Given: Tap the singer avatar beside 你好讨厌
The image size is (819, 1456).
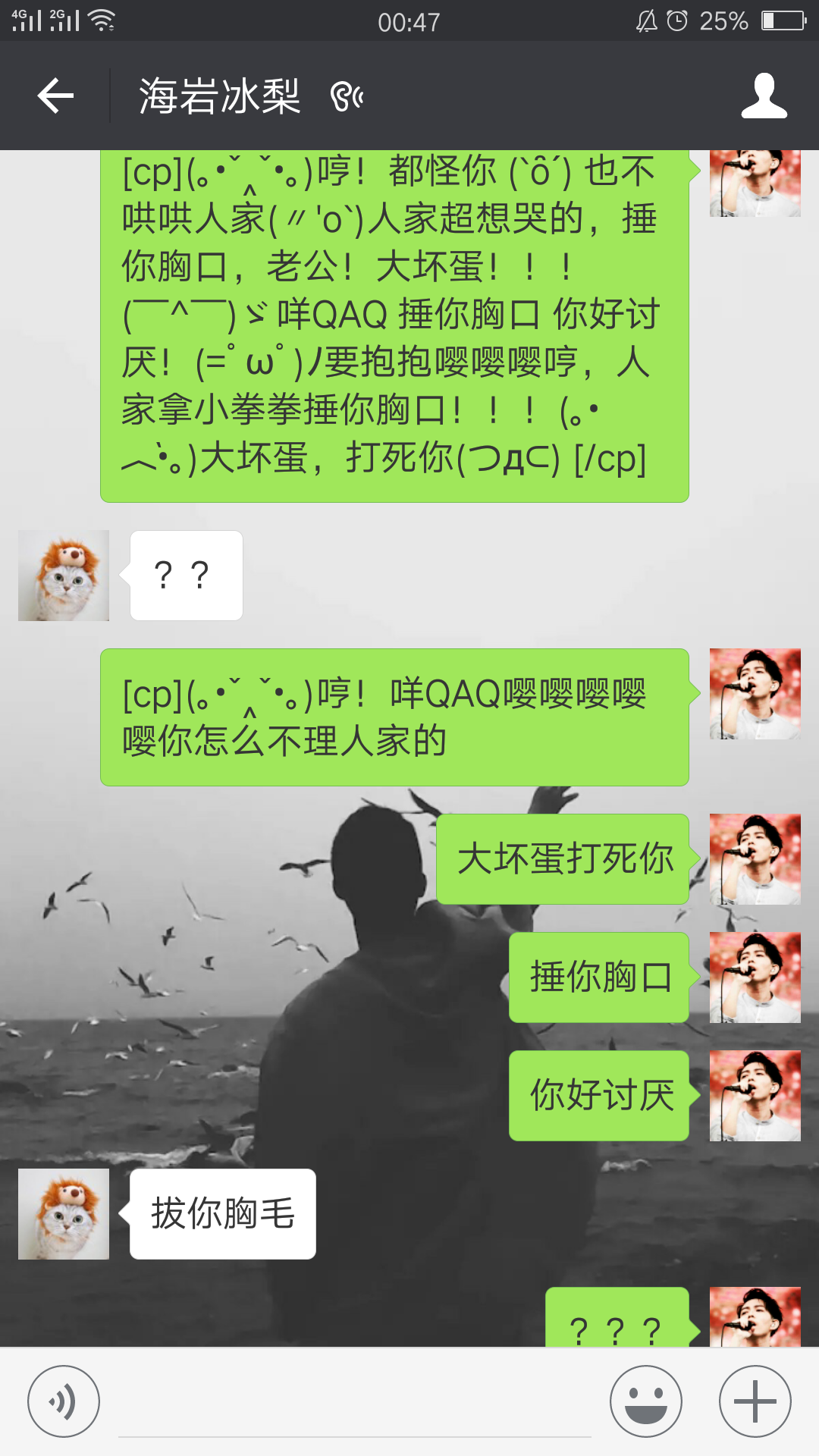Looking at the screenshot, I should click(755, 1096).
